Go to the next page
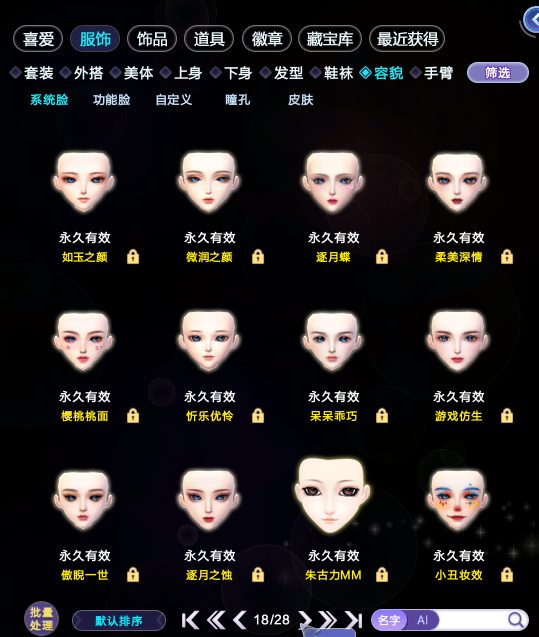 [x=305, y=620]
